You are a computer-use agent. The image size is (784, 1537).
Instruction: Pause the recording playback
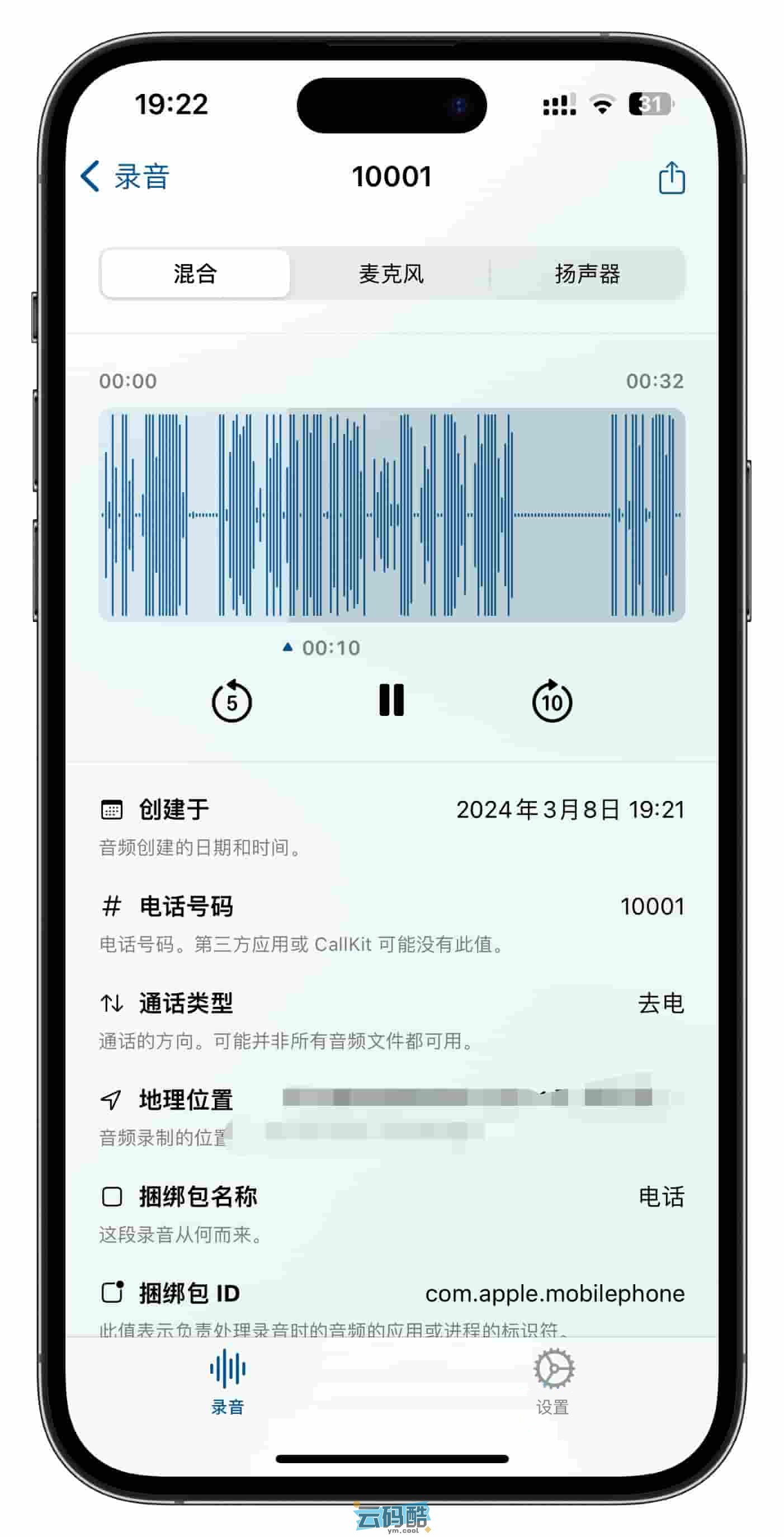pos(391,700)
